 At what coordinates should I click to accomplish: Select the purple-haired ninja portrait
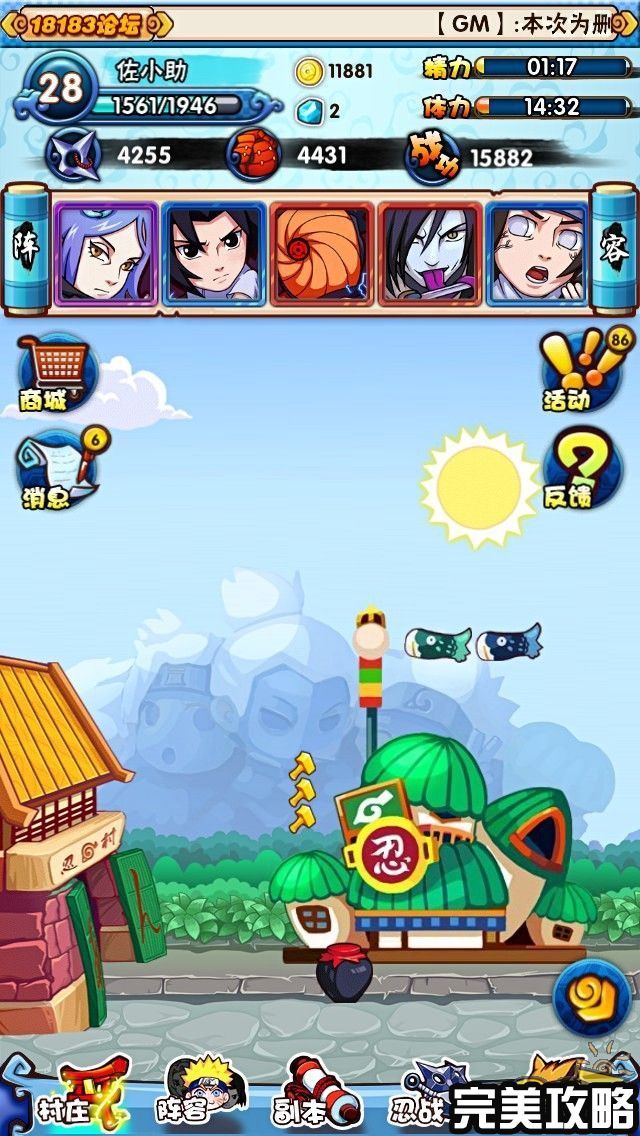[105, 252]
